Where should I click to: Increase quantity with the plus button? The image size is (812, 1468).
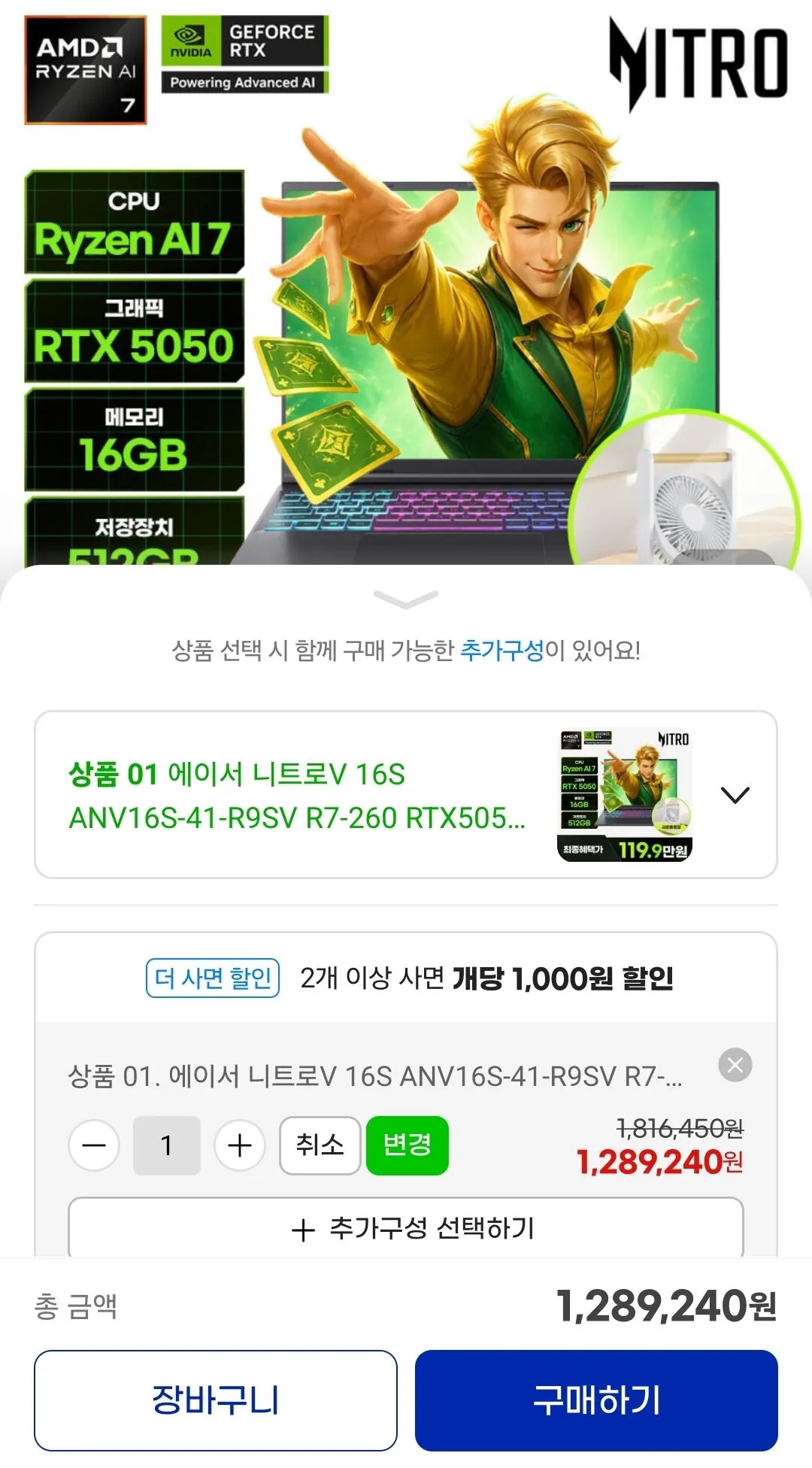pyautogui.click(x=240, y=1145)
